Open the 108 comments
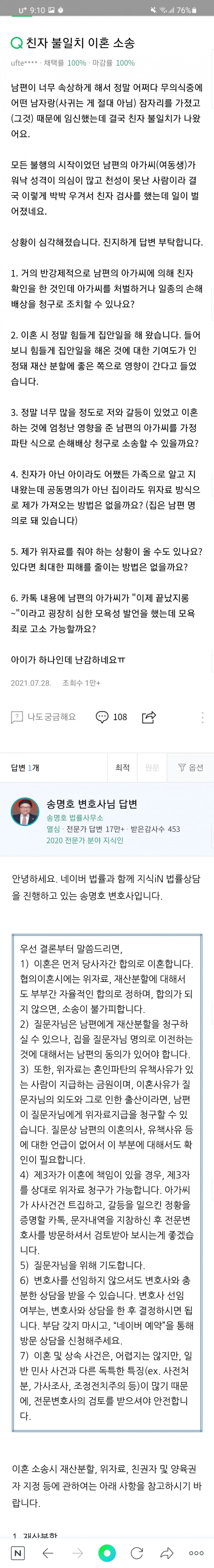 click(112, 717)
